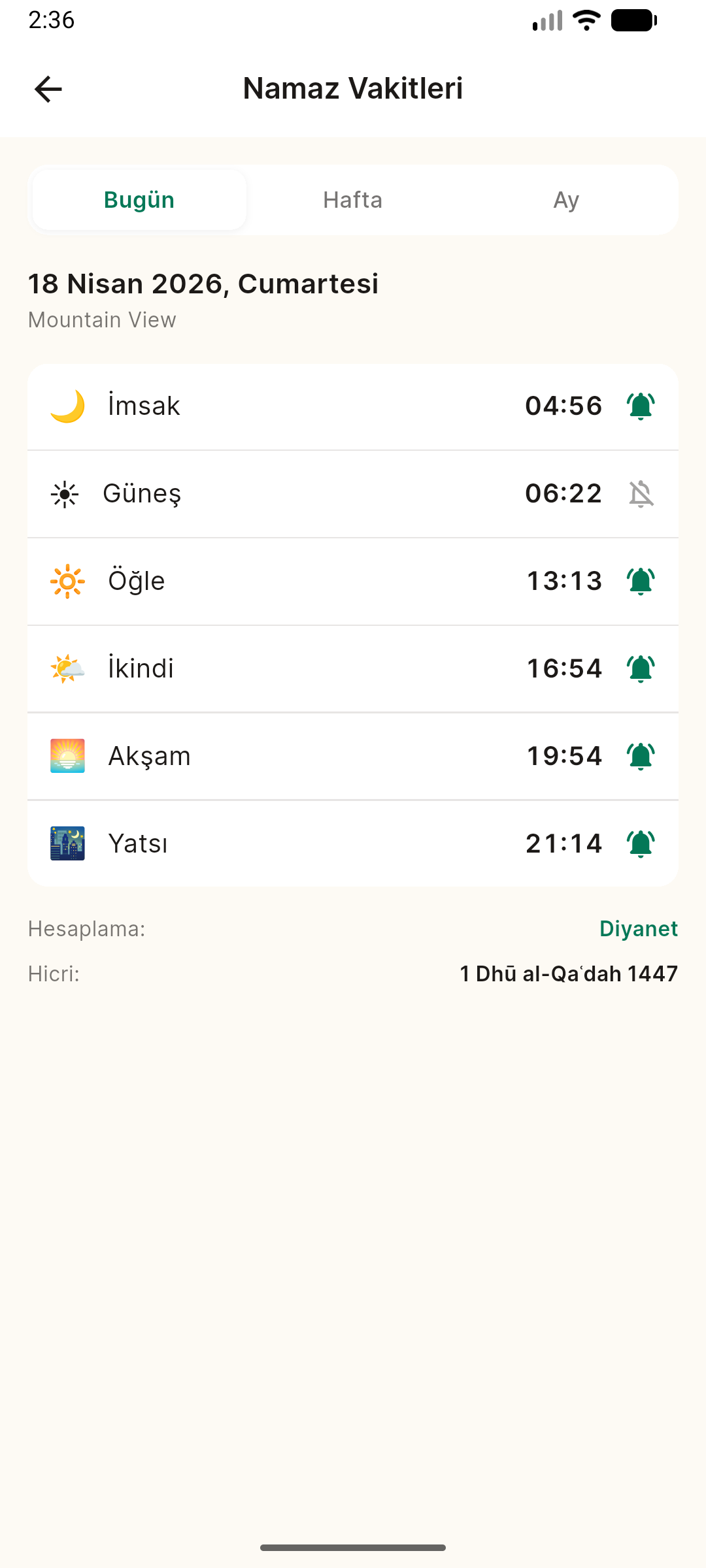The width and height of the screenshot is (706, 1568).
Task: Open the Ay view tab
Action: coord(566,199)
